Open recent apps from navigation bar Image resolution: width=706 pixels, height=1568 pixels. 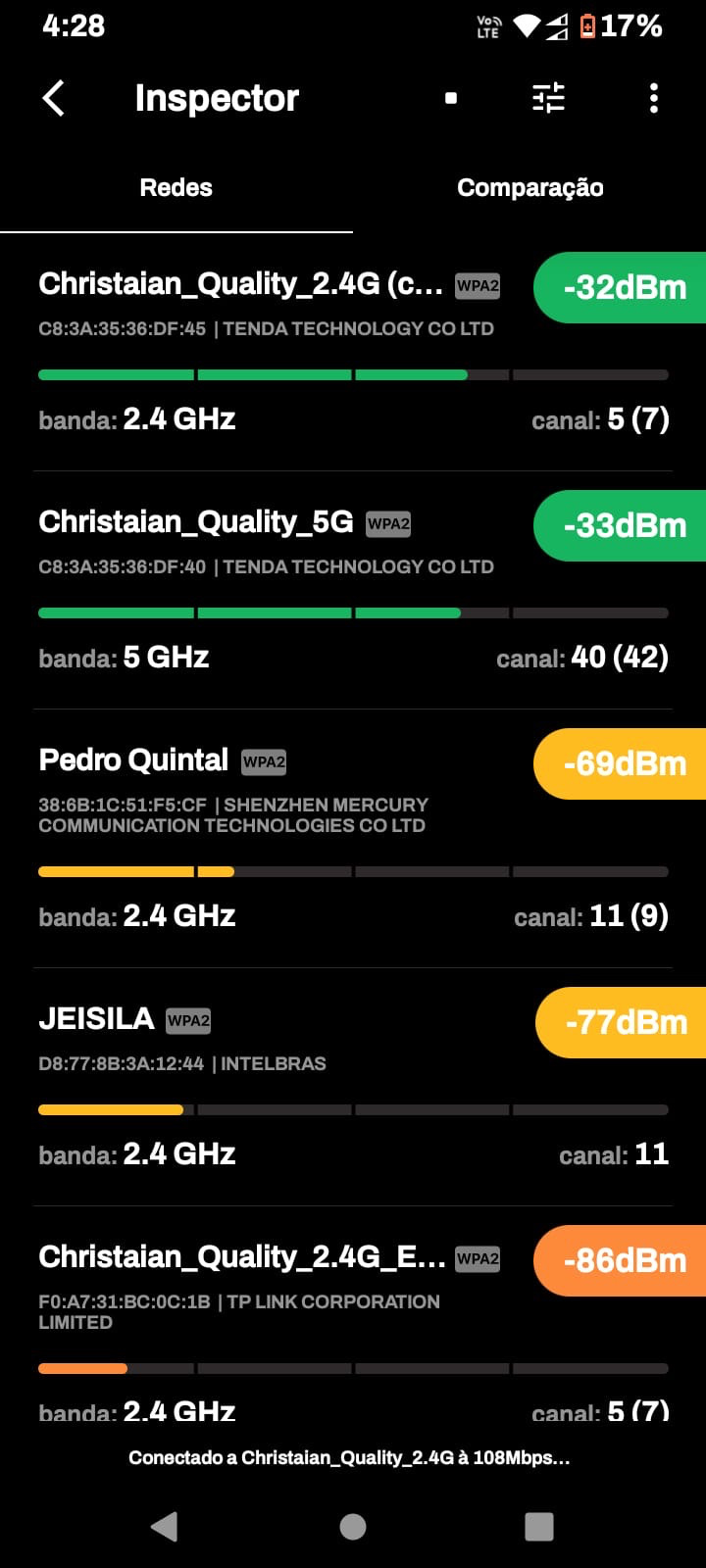click(x=539, y=1526)
